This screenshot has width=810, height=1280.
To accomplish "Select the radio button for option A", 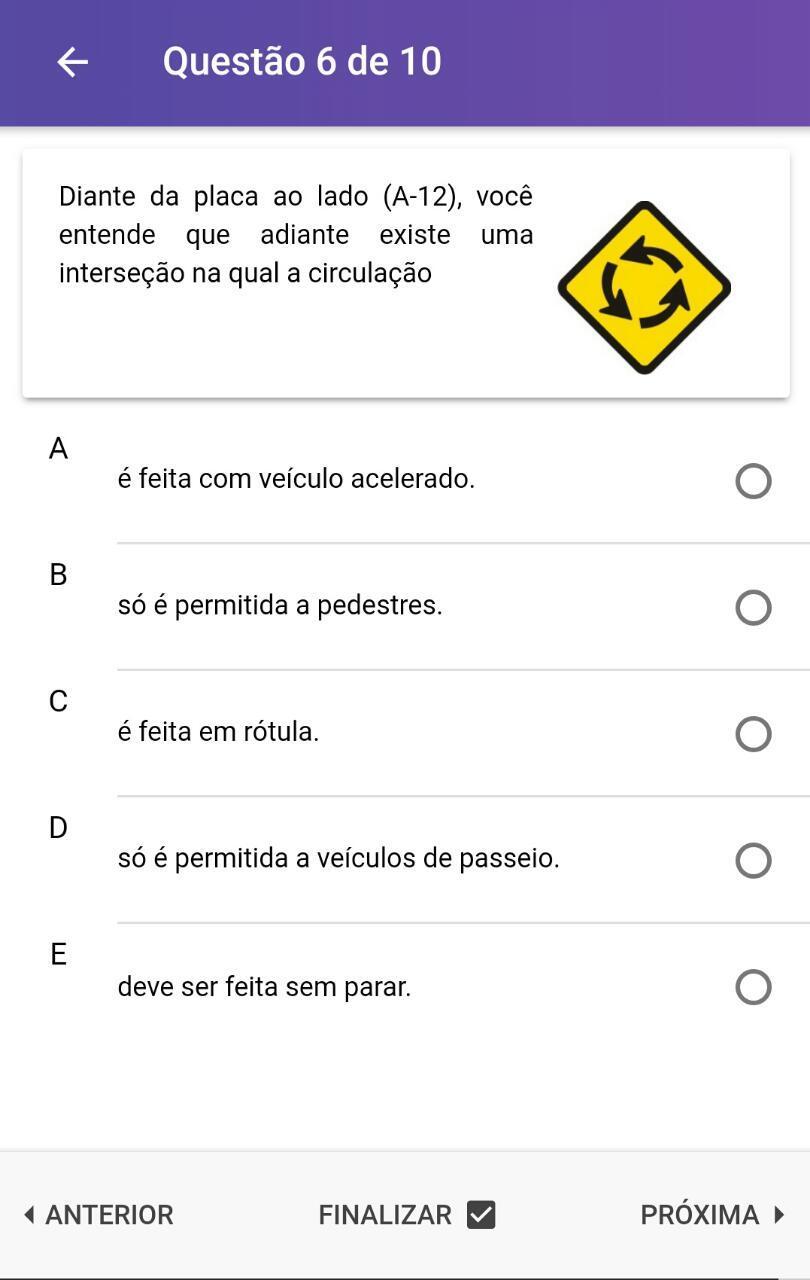I will (x=753, y=481).
